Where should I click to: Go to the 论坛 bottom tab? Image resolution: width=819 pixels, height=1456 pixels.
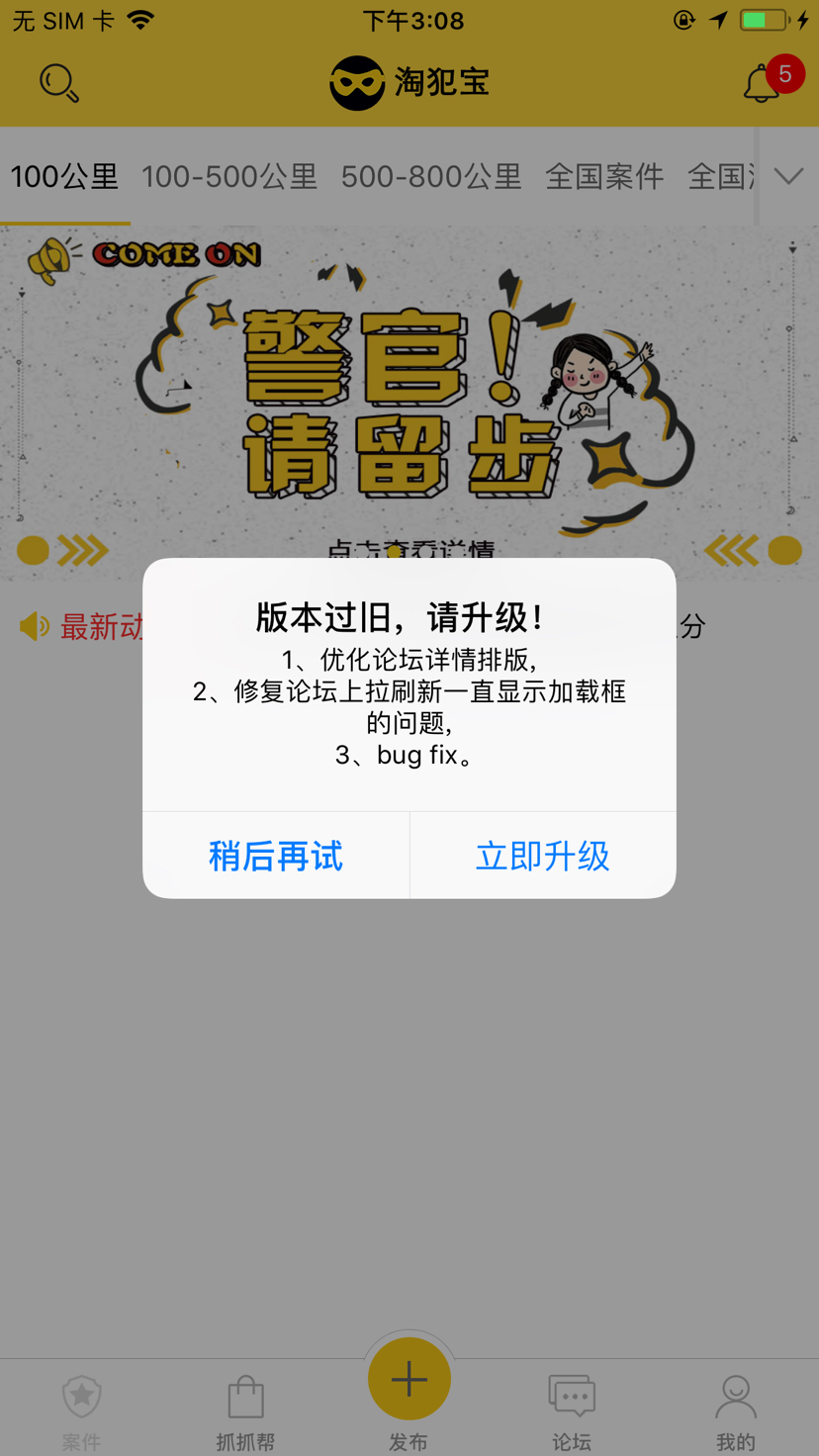572,1411
